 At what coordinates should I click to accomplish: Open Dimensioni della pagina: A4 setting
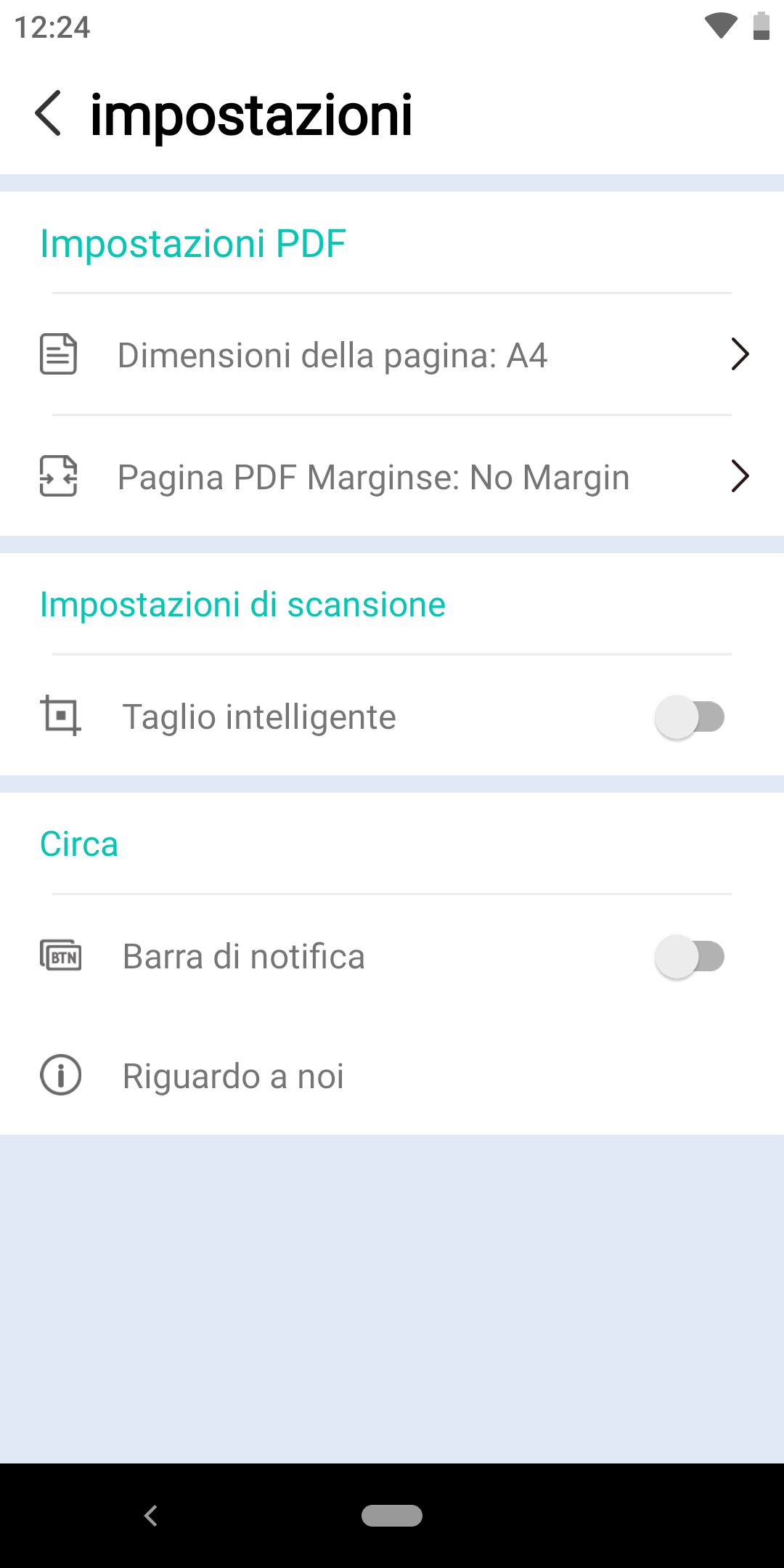coord(392,355)
